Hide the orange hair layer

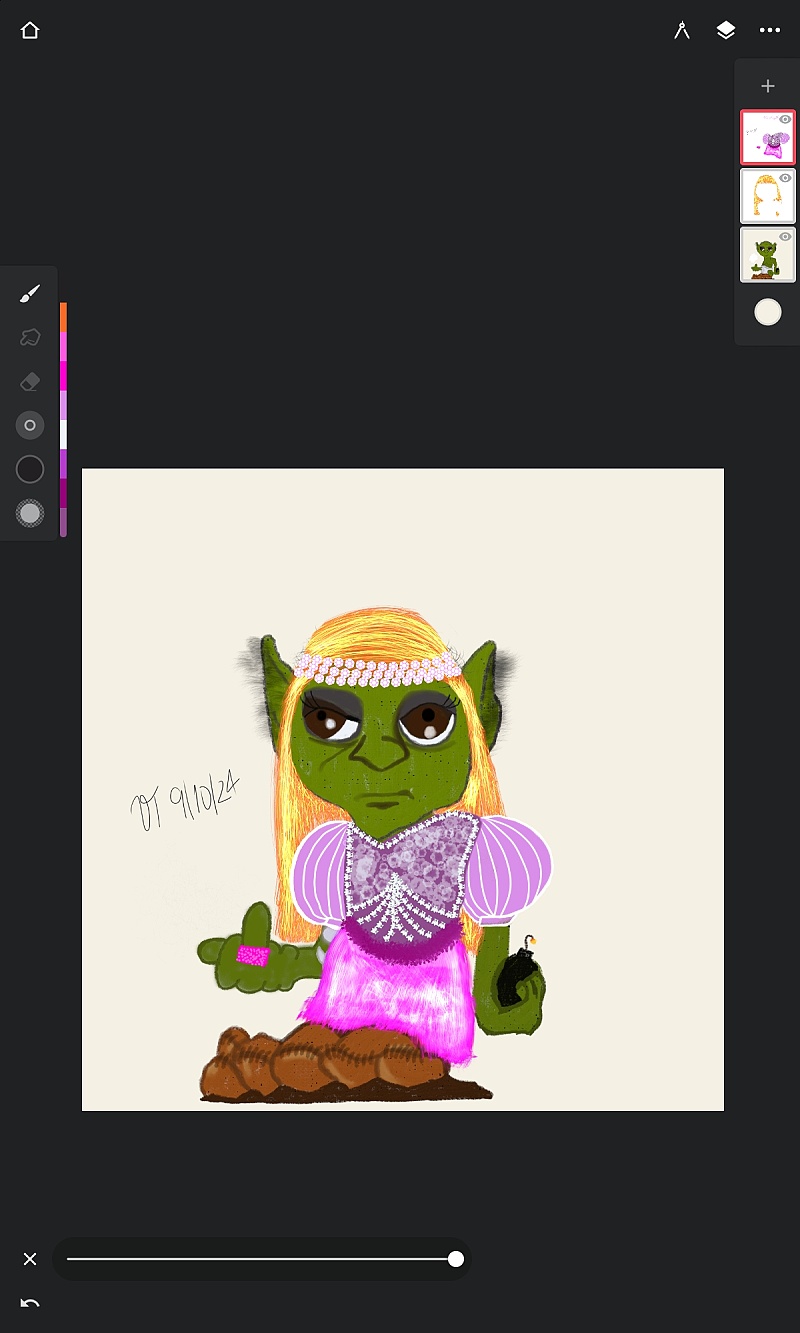(x=785, y=178)
